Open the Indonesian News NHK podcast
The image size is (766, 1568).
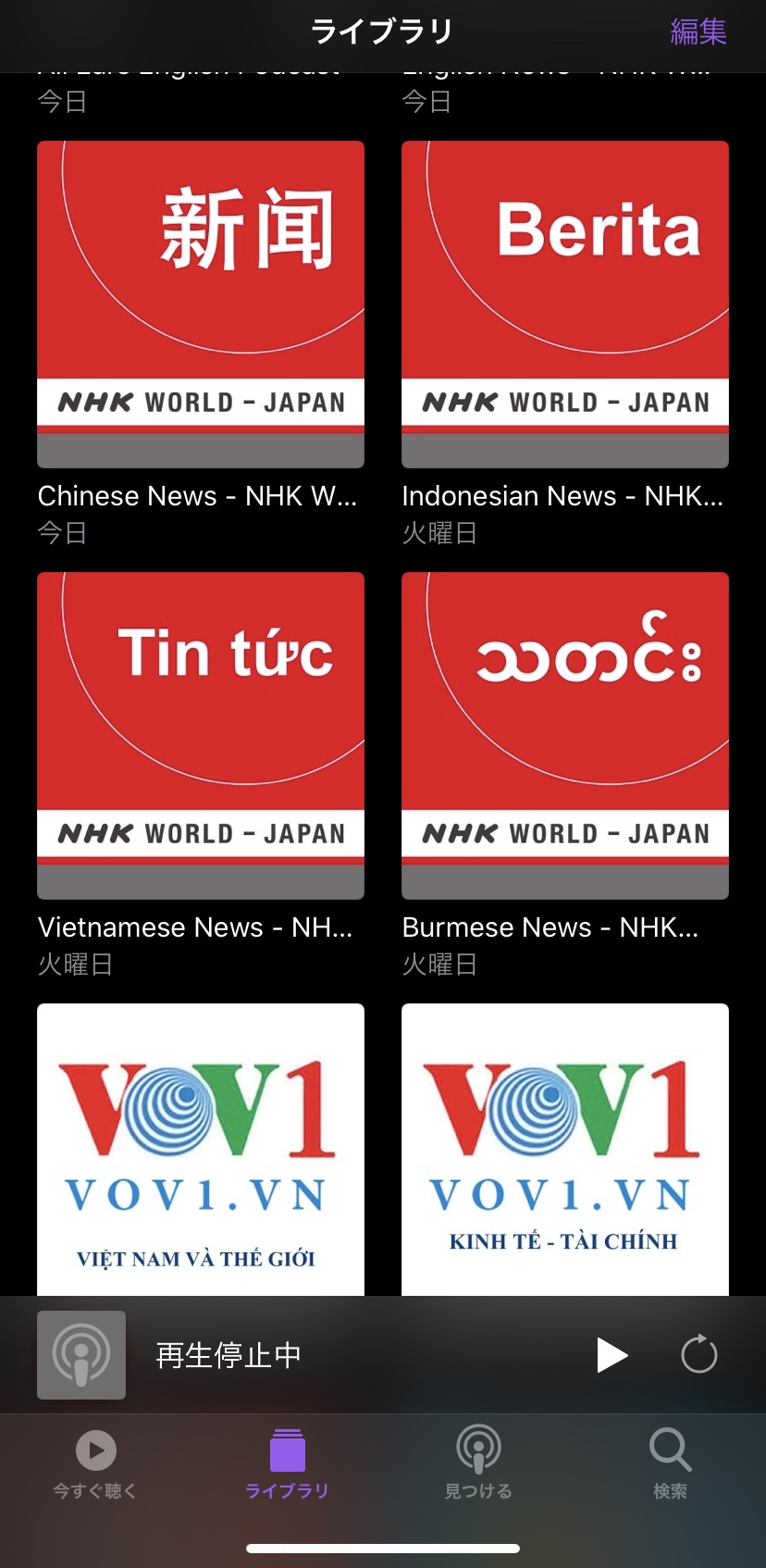tap(565, 304)
